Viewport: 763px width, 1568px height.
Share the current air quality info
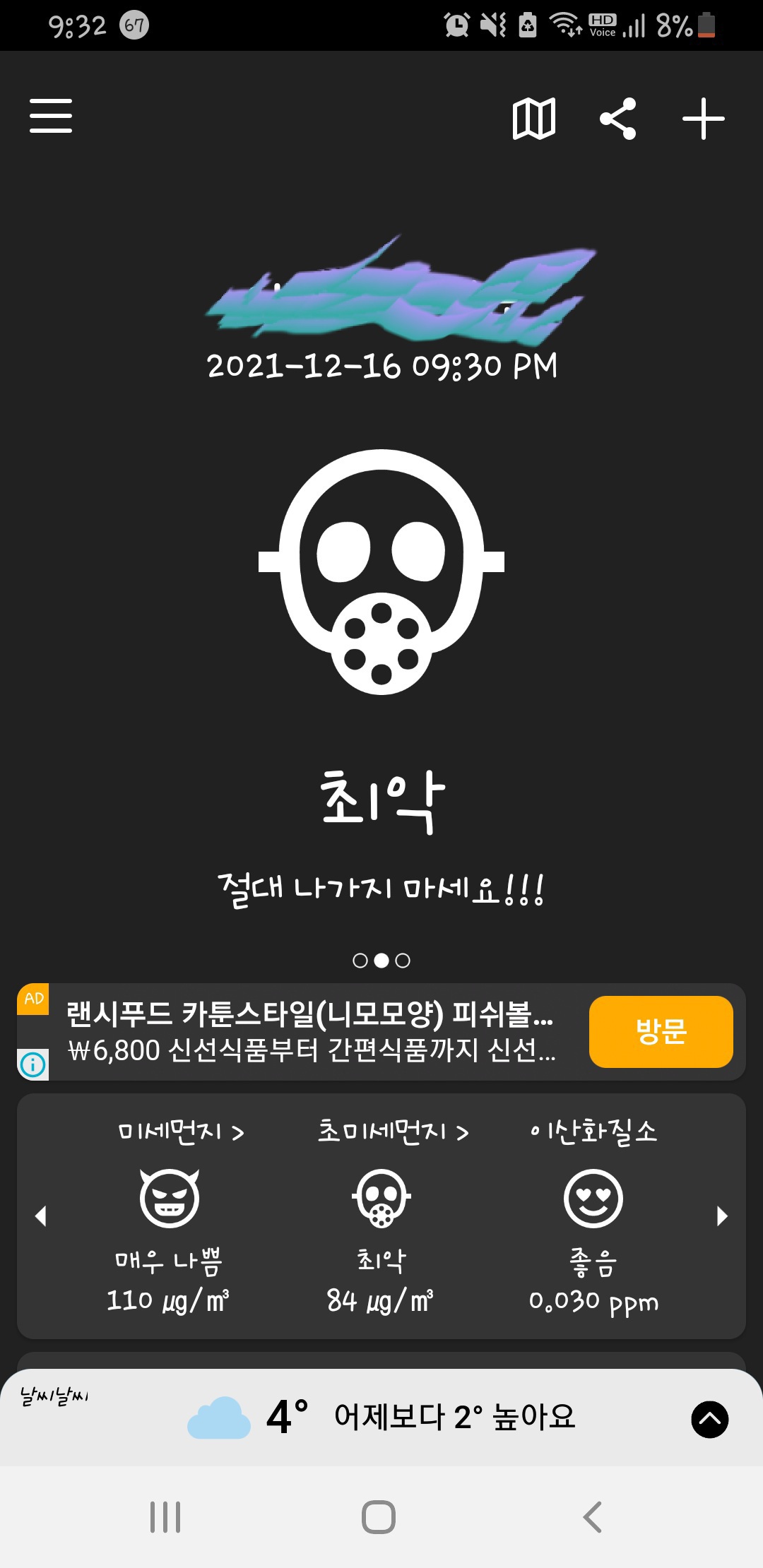618,119
